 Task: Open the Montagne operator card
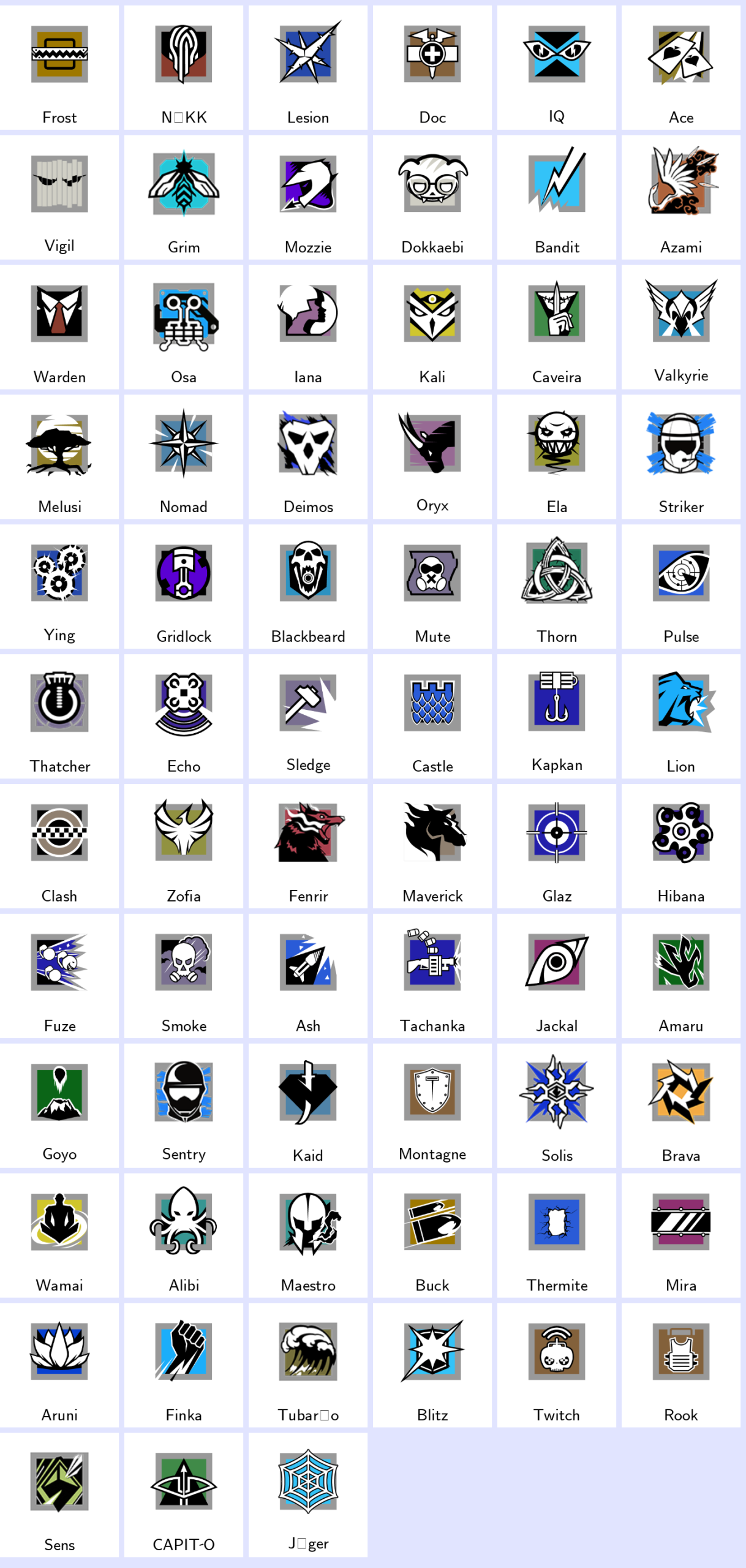(432, 1106)
